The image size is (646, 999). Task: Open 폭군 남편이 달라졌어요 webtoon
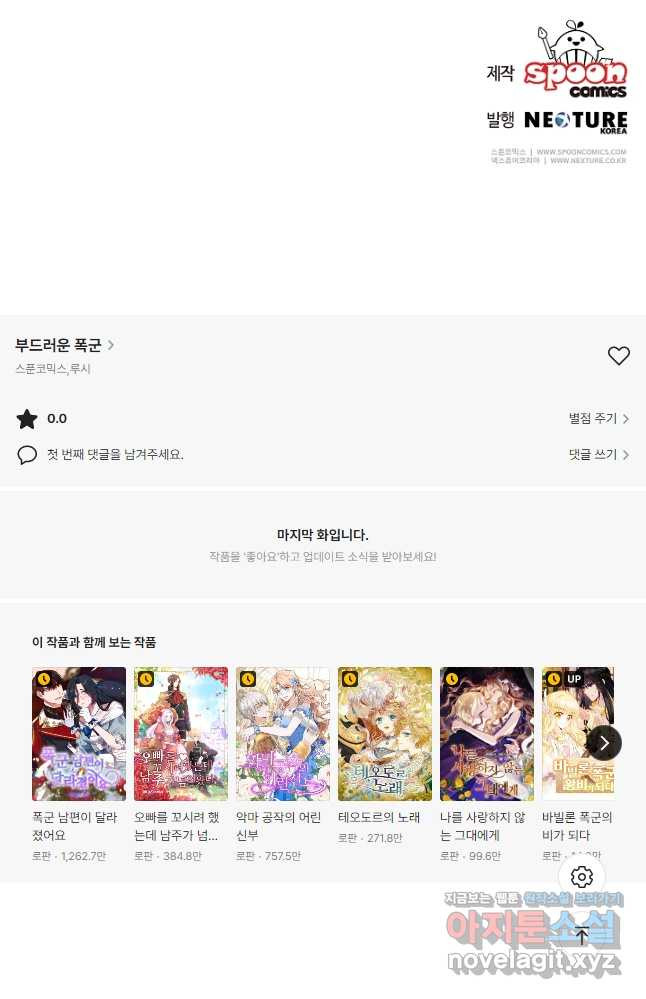coord(79,734)
